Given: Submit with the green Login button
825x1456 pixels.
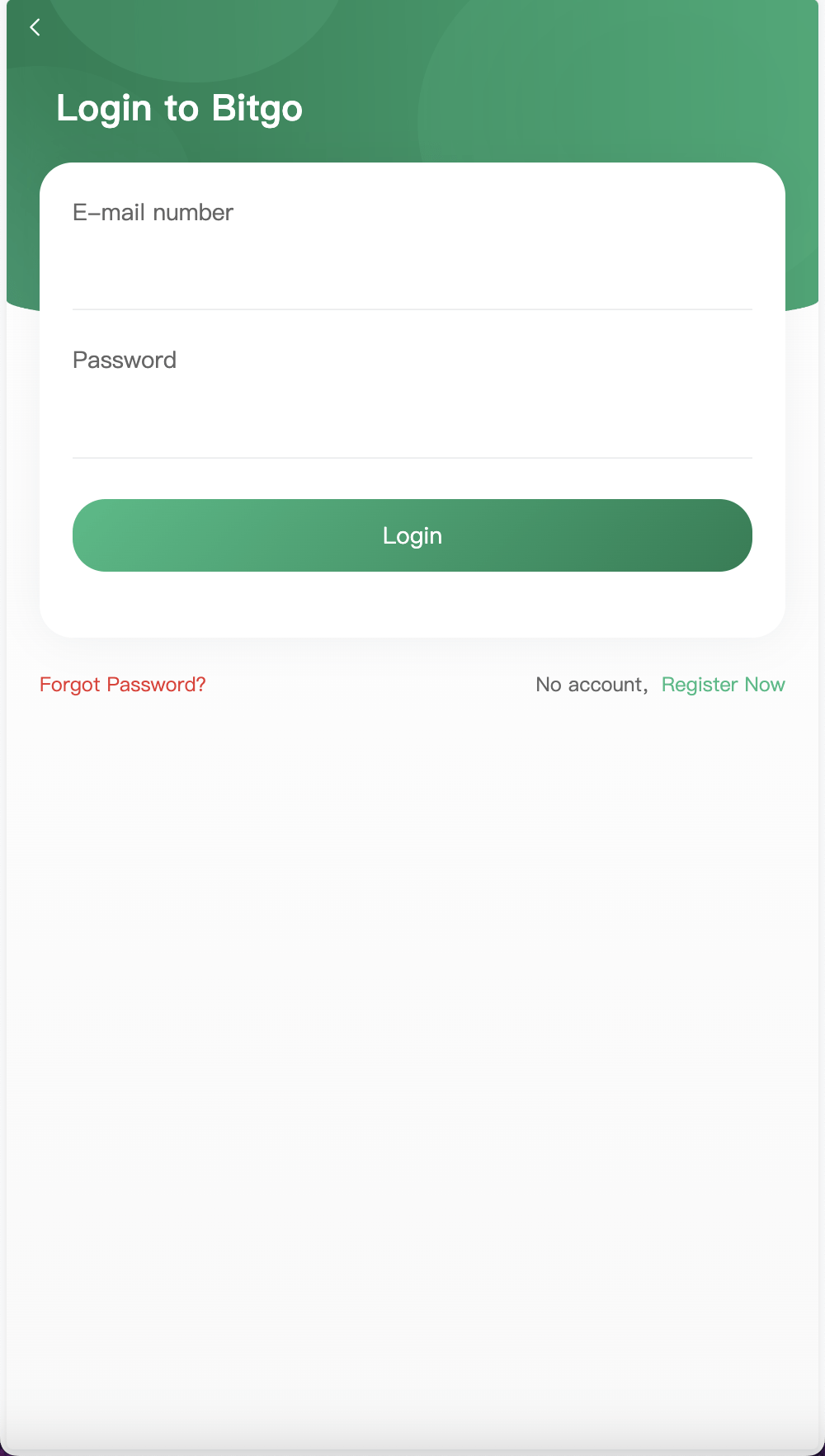Looking at the screenshot, I should point(412,535).
